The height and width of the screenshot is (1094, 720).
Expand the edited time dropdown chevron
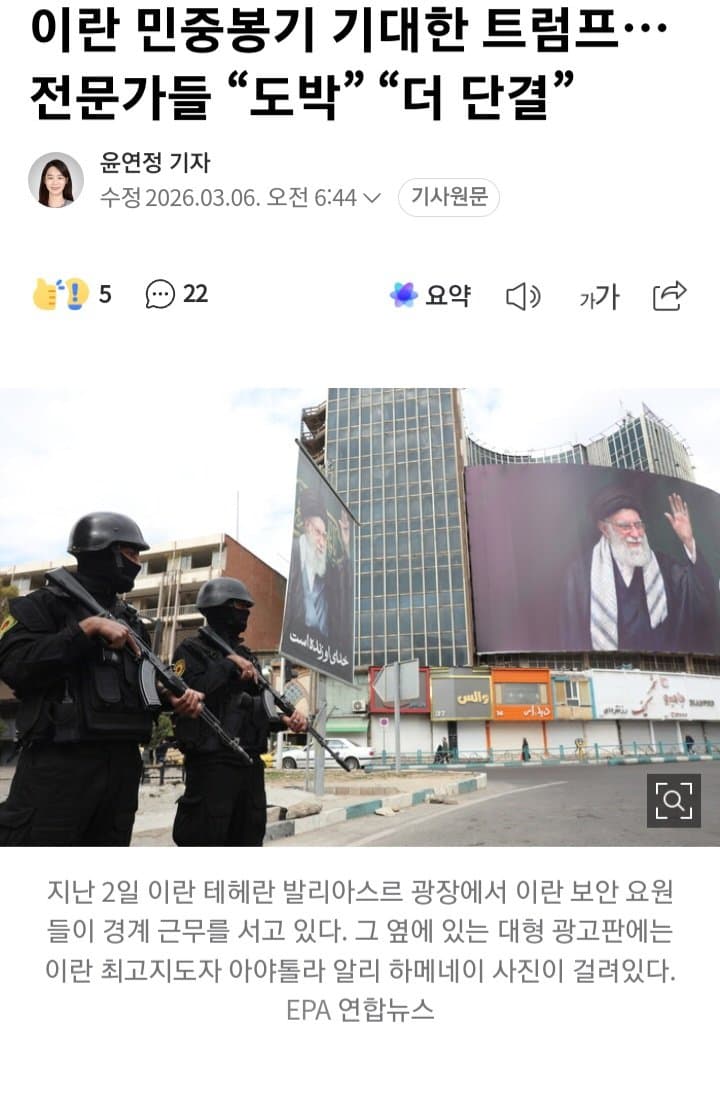(372, 198)
